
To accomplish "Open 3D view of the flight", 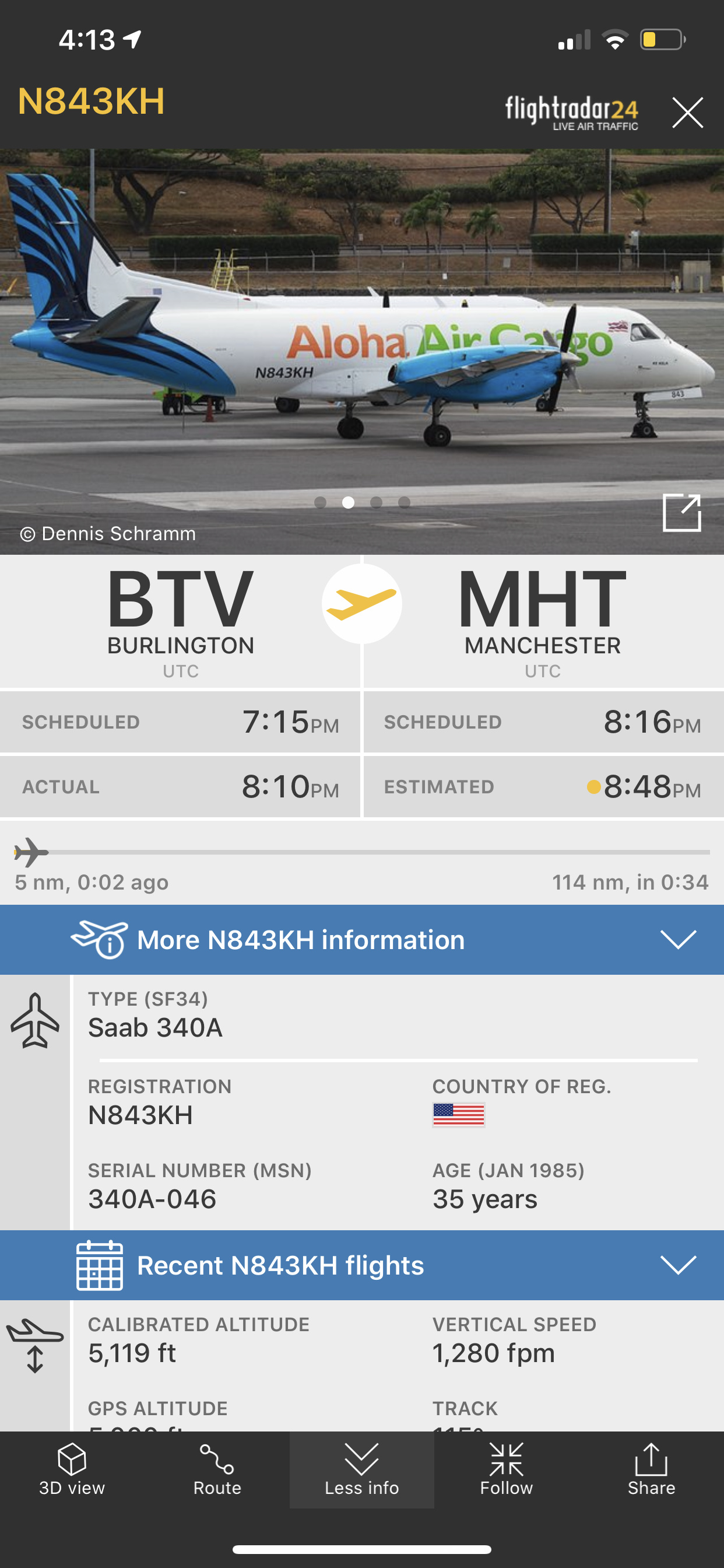I will coord(72,1469).
